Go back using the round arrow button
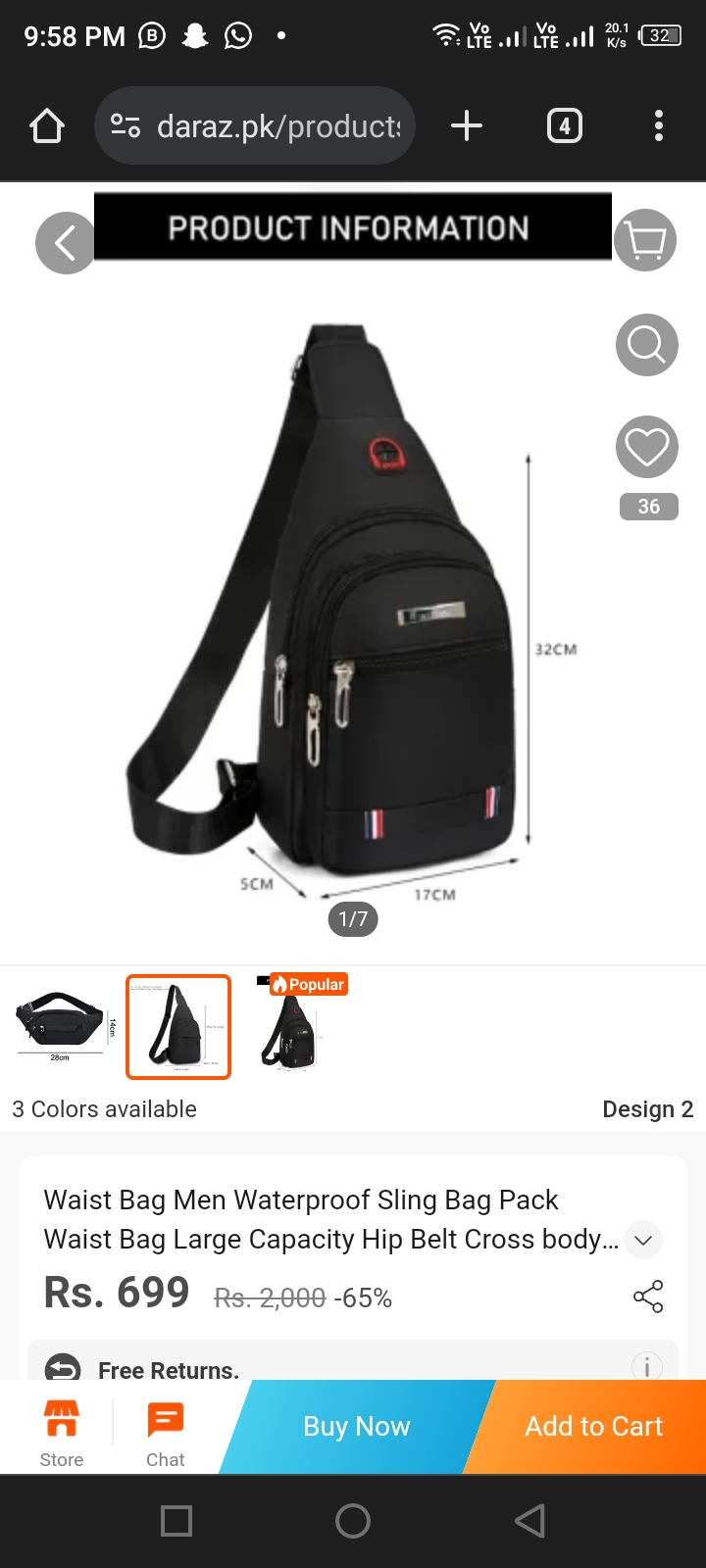 [x=66, y=243]
